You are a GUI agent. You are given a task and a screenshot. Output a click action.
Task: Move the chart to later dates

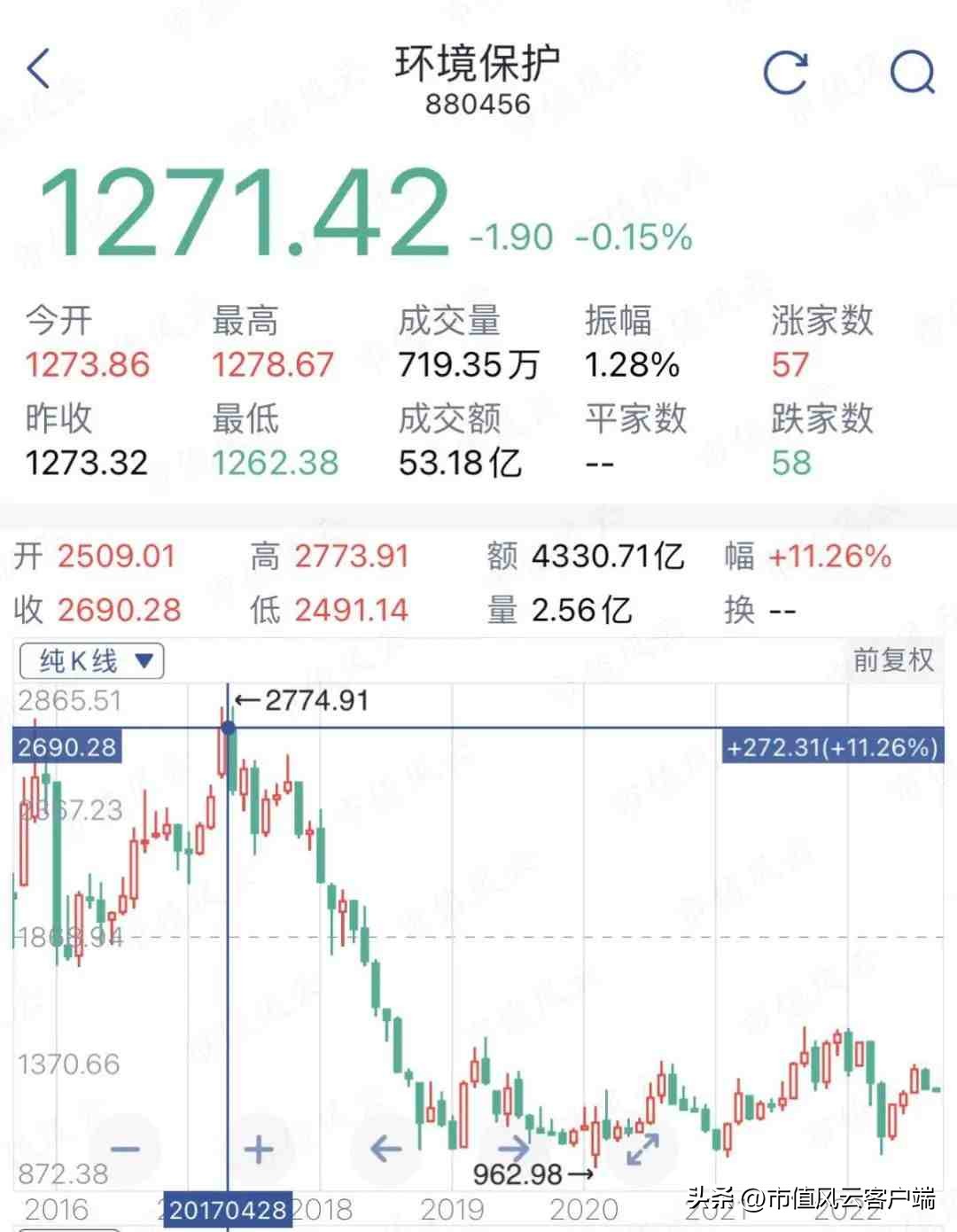click(514, 1150)
